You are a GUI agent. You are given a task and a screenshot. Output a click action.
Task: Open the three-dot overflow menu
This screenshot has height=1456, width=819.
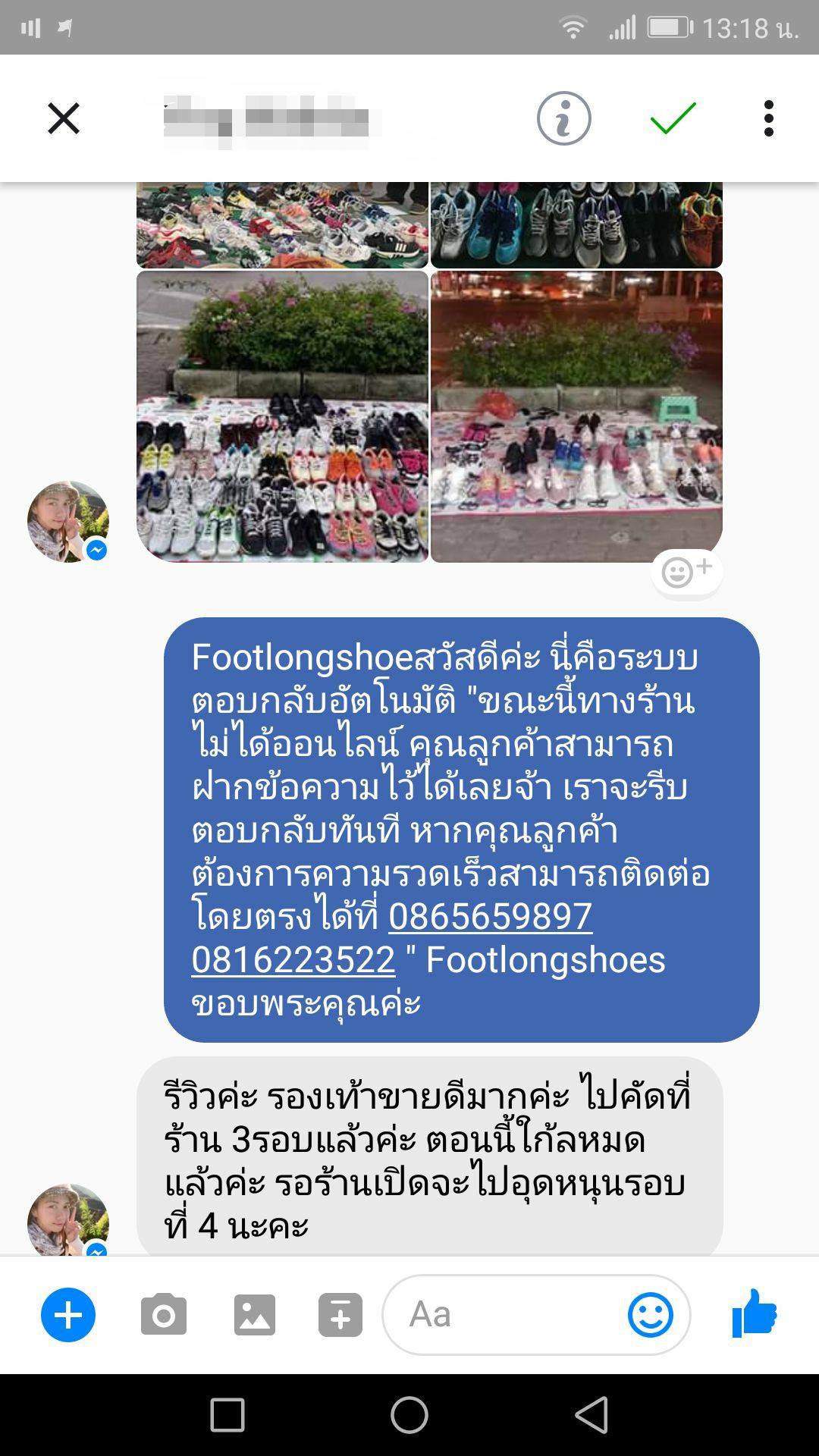(768, 119)
